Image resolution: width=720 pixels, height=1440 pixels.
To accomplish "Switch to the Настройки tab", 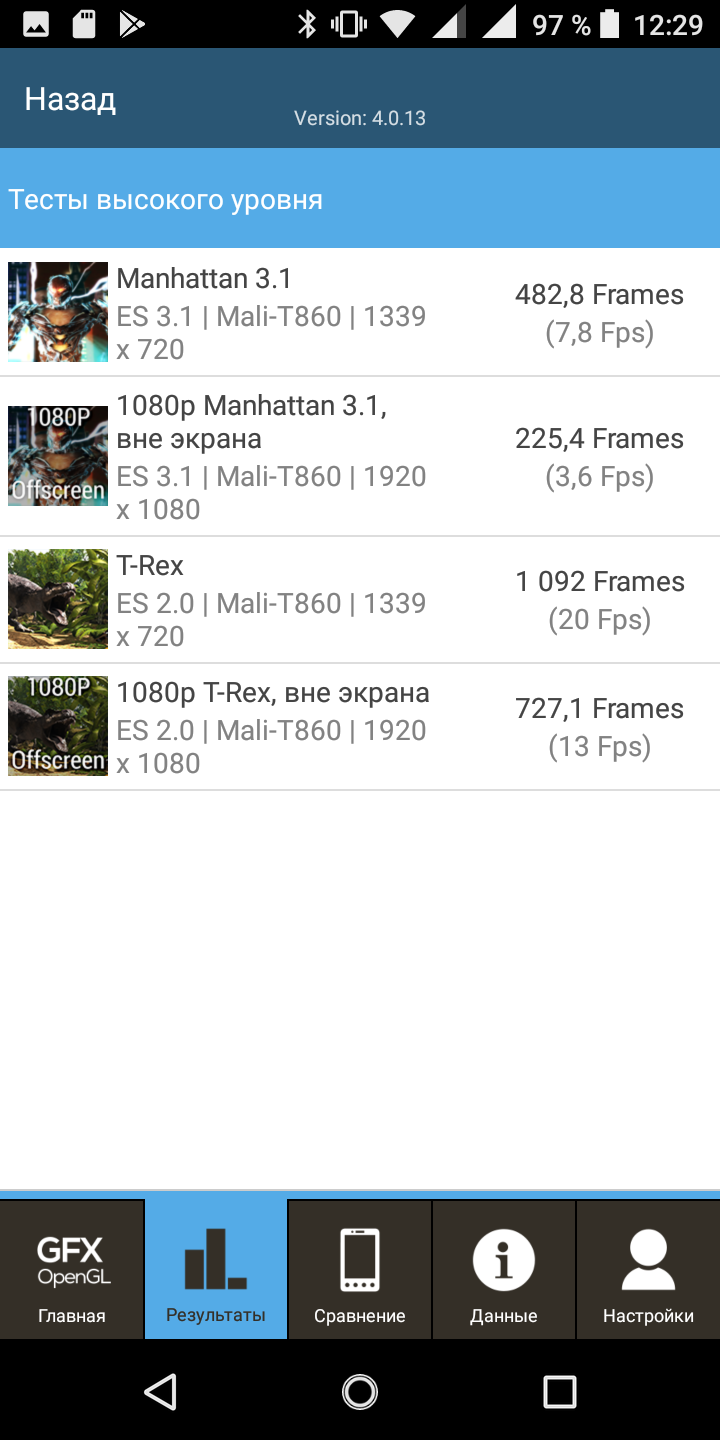I will coord(648,1270).
